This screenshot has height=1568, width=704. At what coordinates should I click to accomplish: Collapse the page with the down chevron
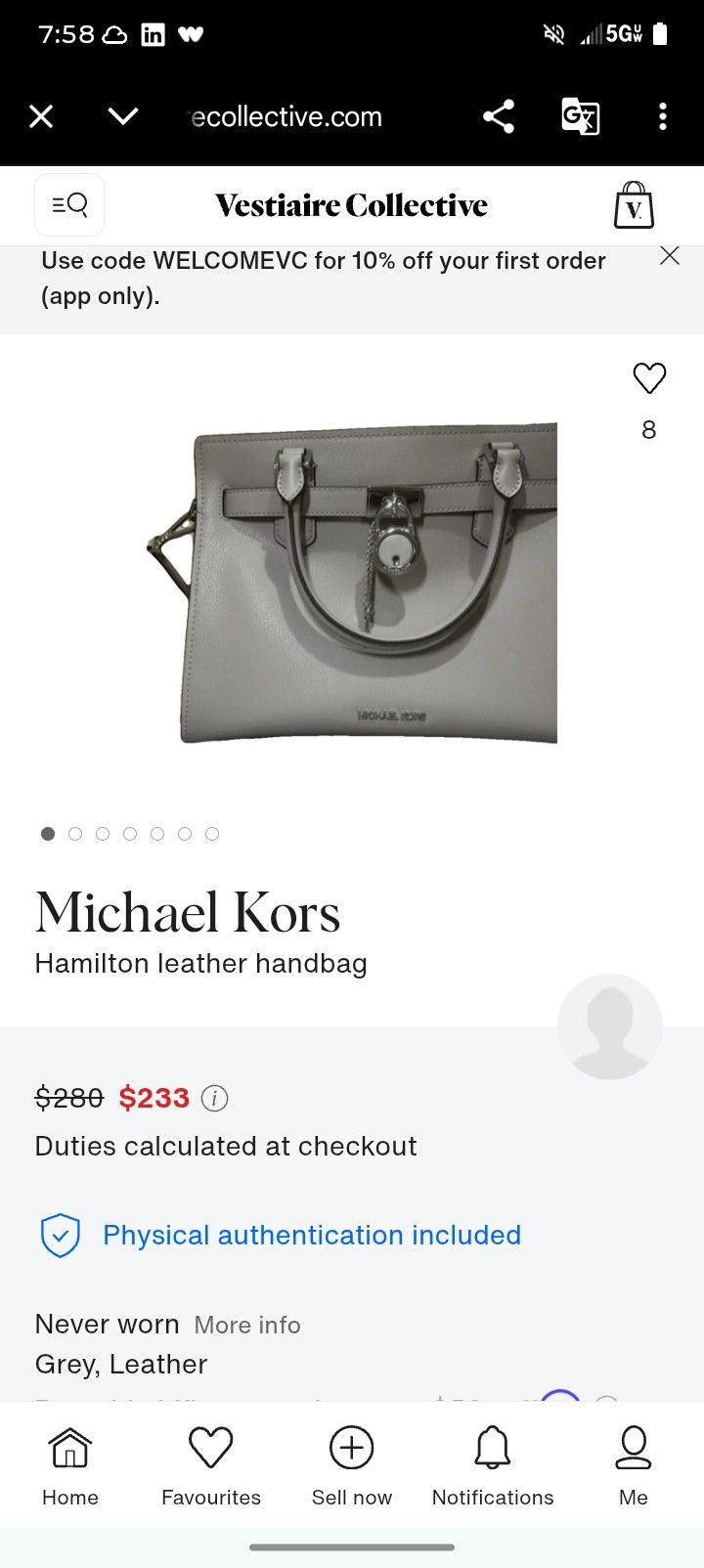coord(122,116)
